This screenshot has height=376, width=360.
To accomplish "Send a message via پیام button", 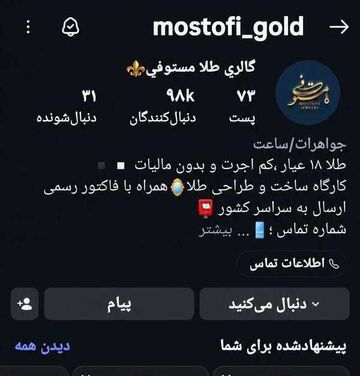I will (x=119, y=304).
